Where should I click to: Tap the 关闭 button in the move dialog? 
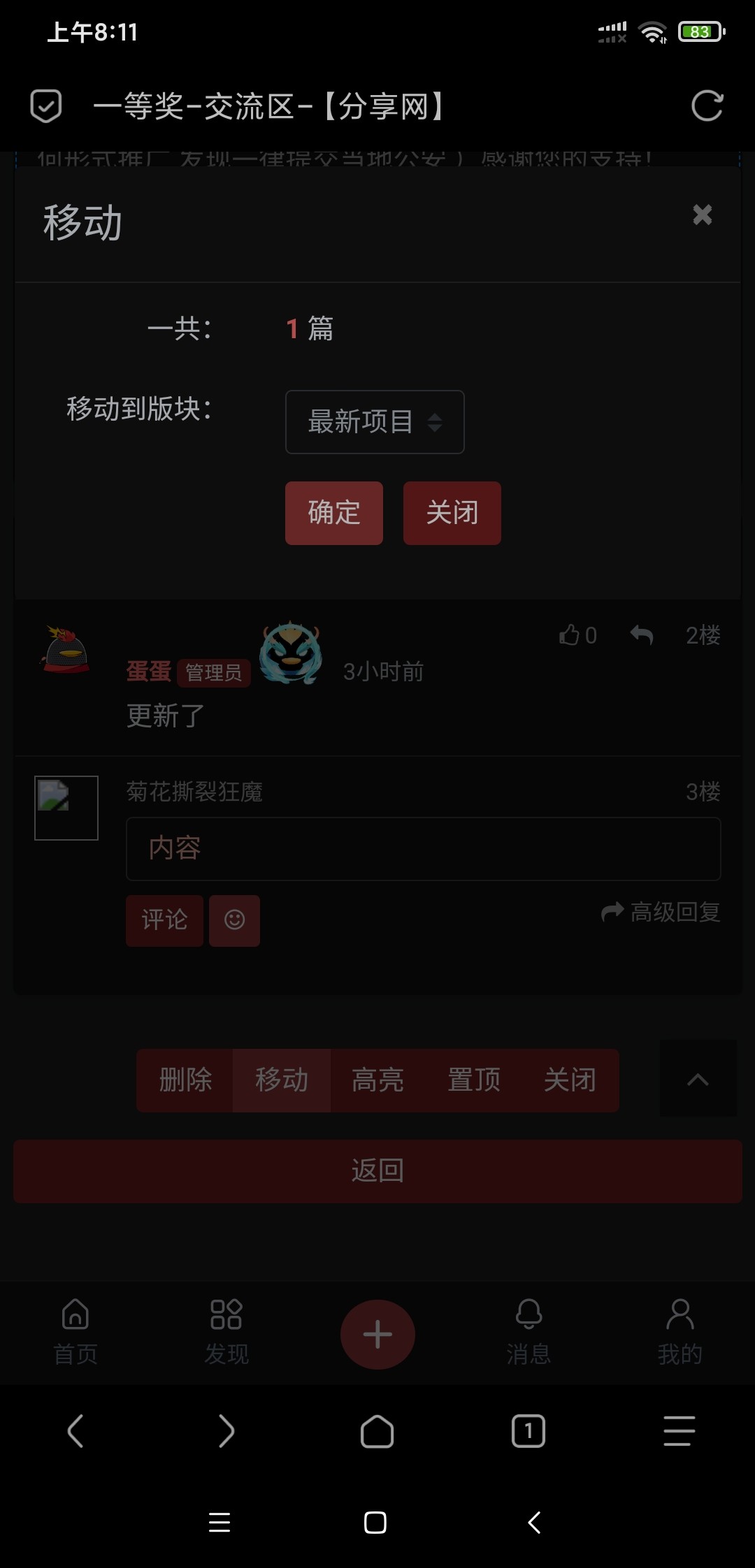[x=452, y=513]
